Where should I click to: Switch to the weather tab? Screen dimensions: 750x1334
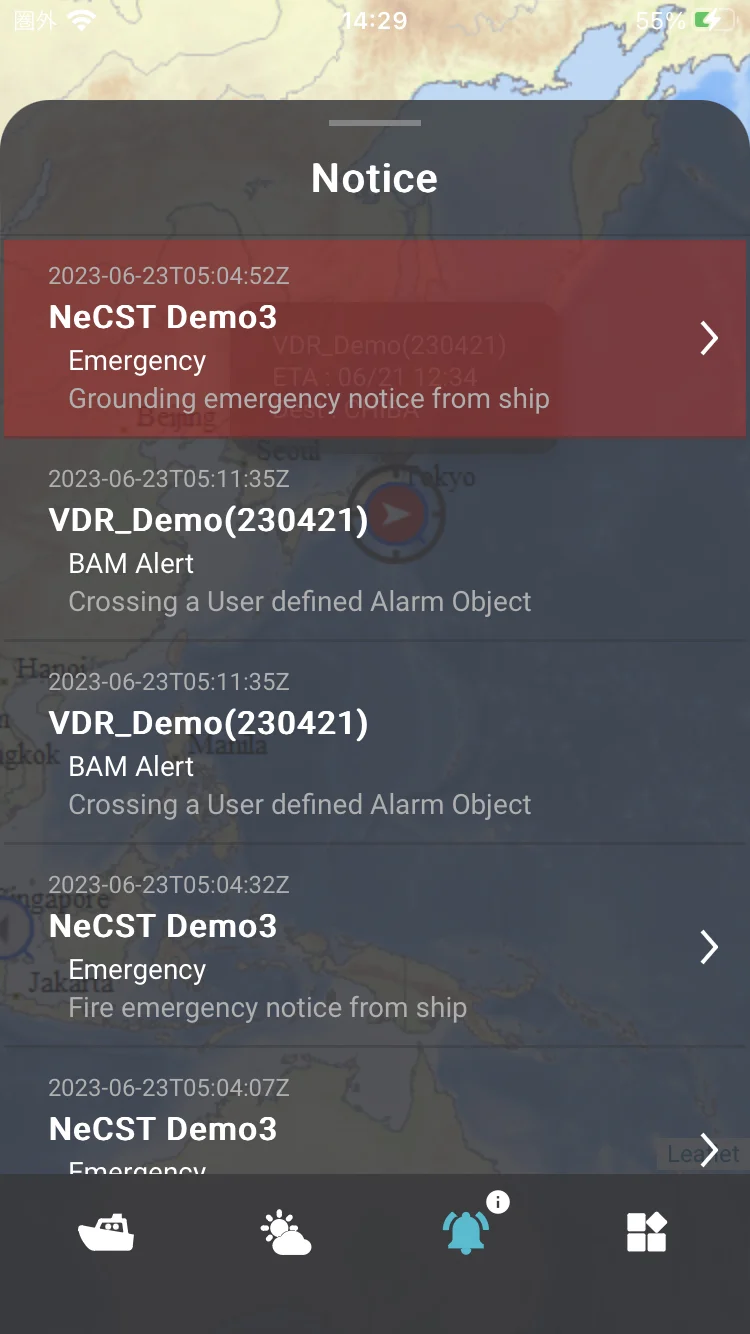[x=286, y=1232]
